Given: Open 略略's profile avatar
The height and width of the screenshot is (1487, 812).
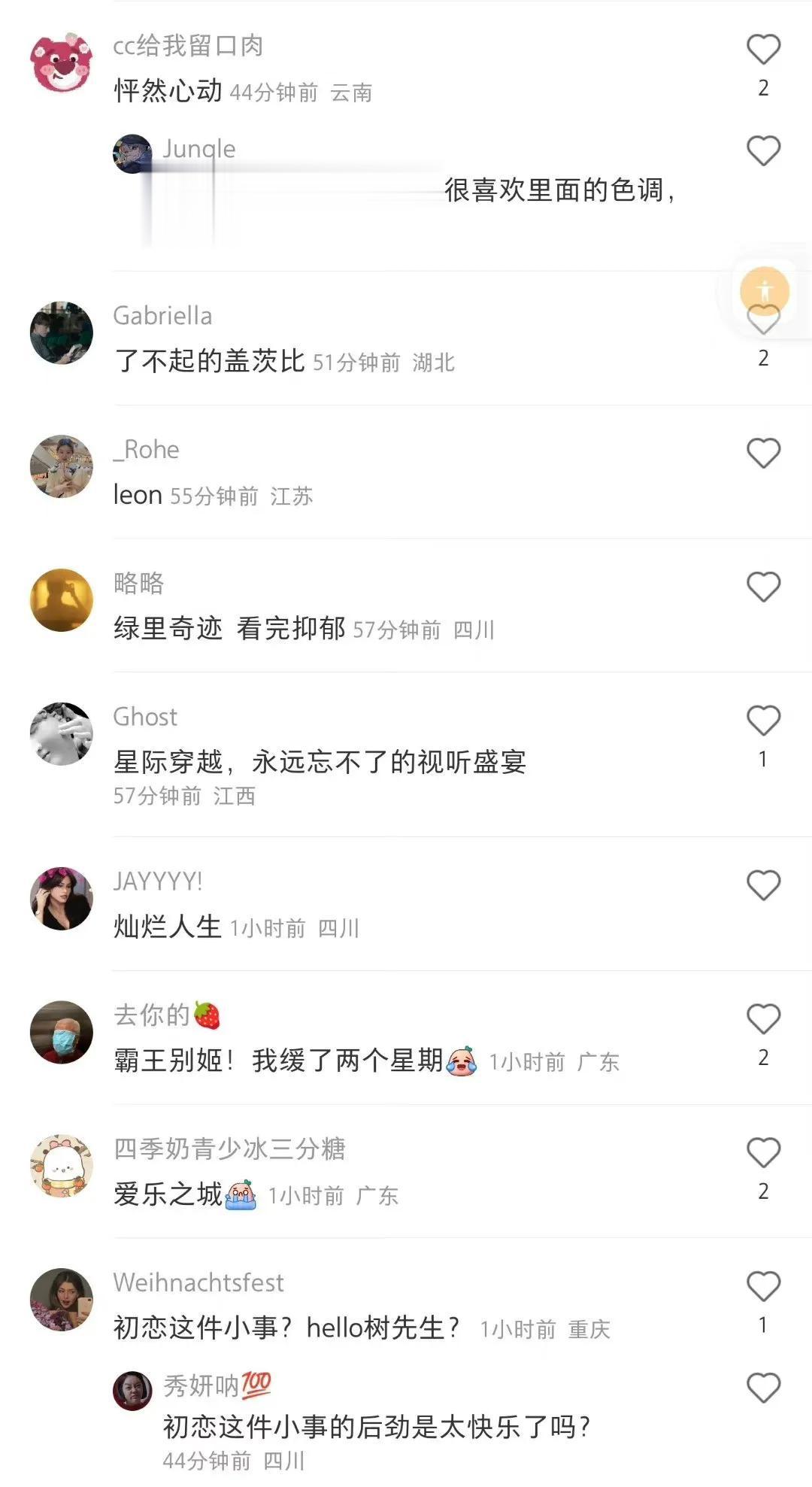Looking at the screenshot, I should (x=62, y=600).
